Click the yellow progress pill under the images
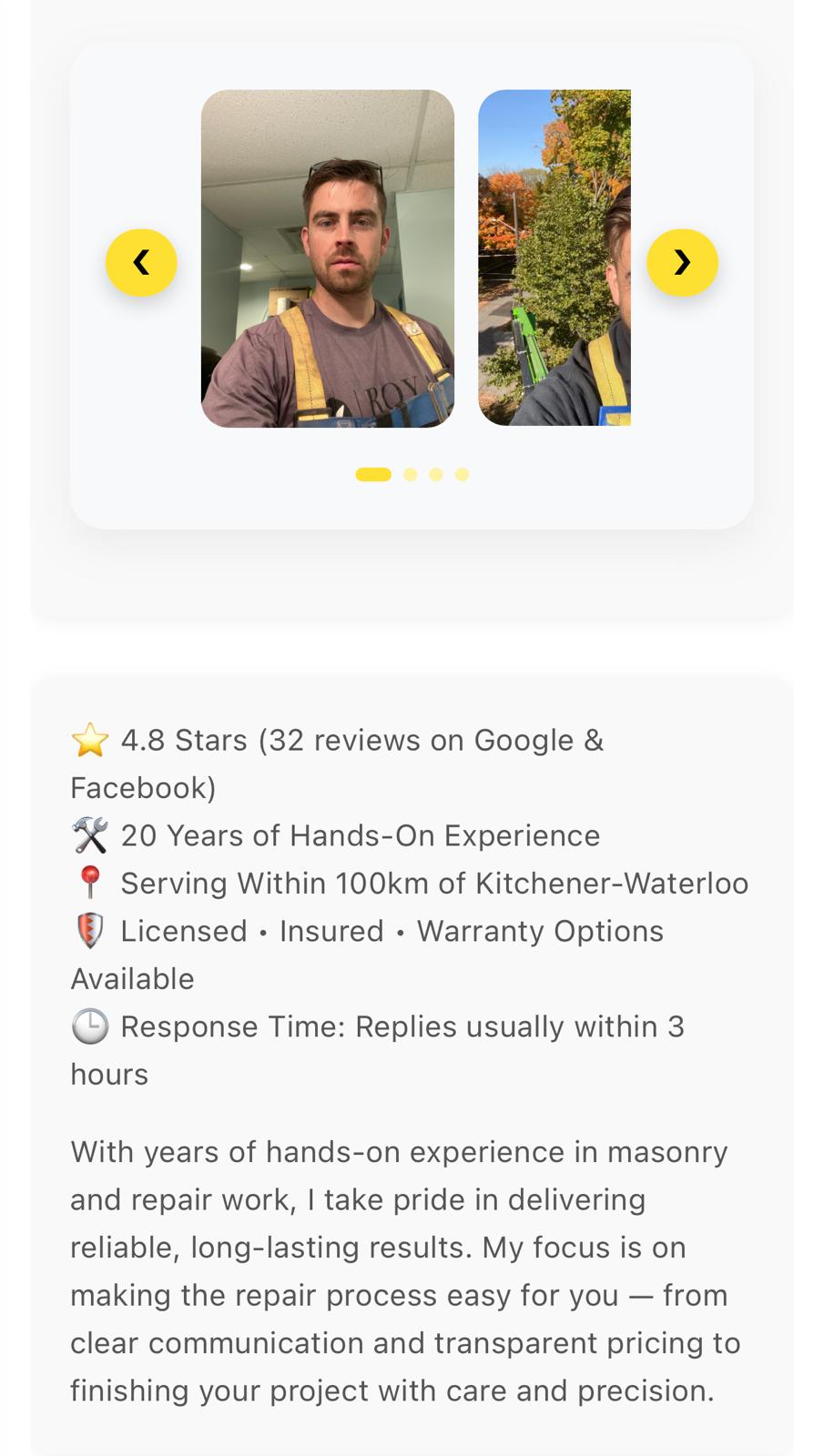Viewport: 824px width, 1456px height. click(373, 474)
